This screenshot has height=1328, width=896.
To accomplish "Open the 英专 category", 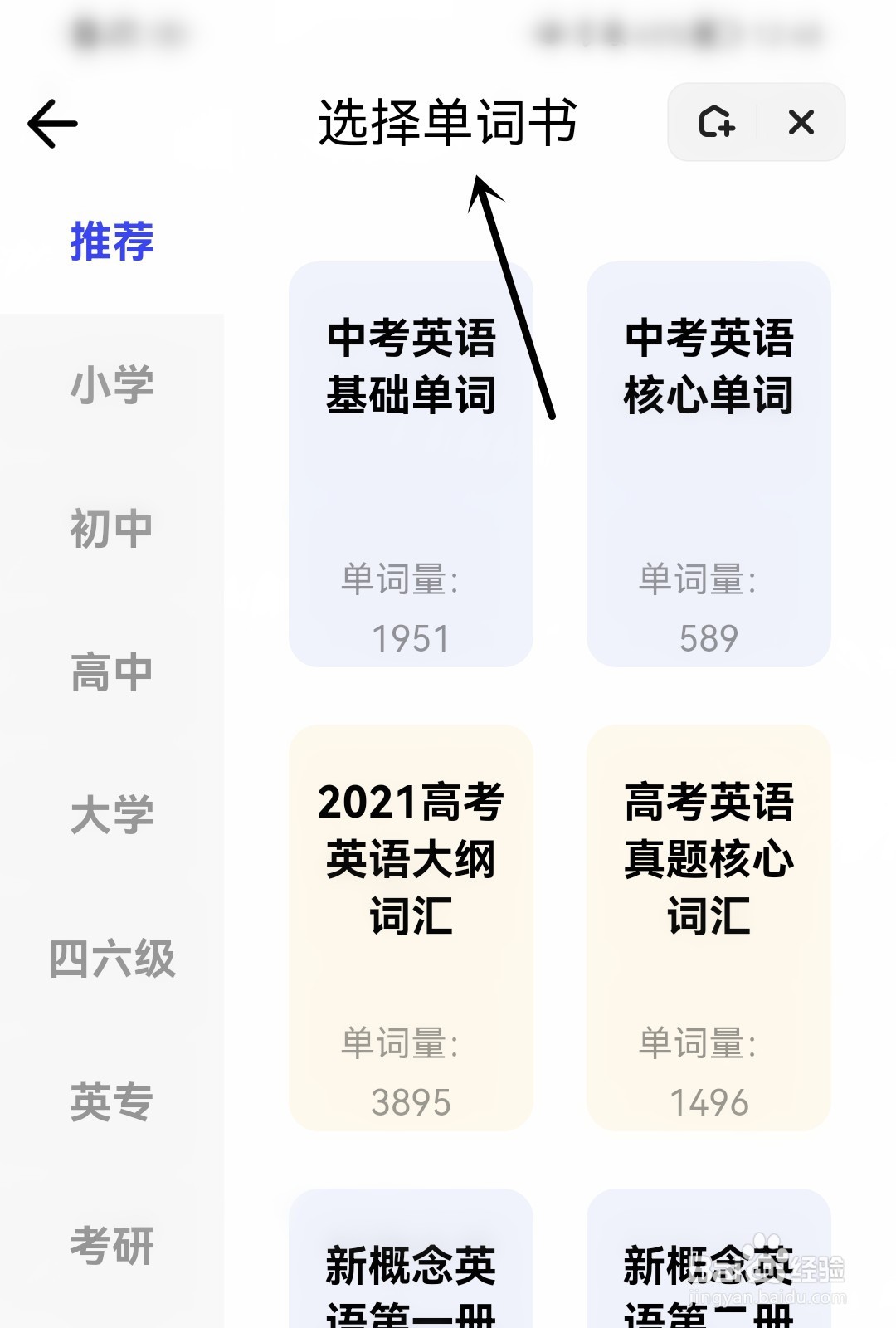I will click(110, 1101).
